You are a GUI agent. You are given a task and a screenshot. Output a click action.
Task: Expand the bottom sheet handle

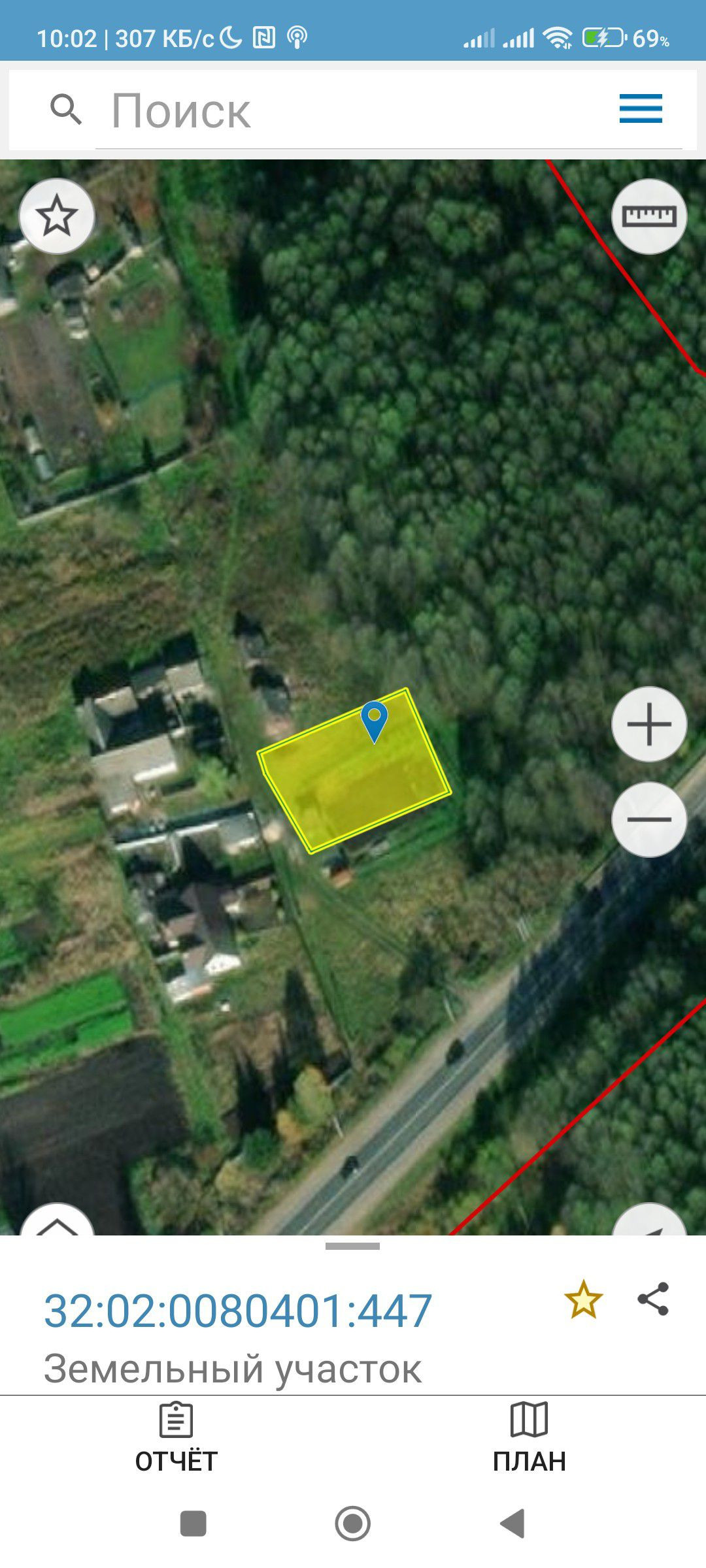point(352,1247)
